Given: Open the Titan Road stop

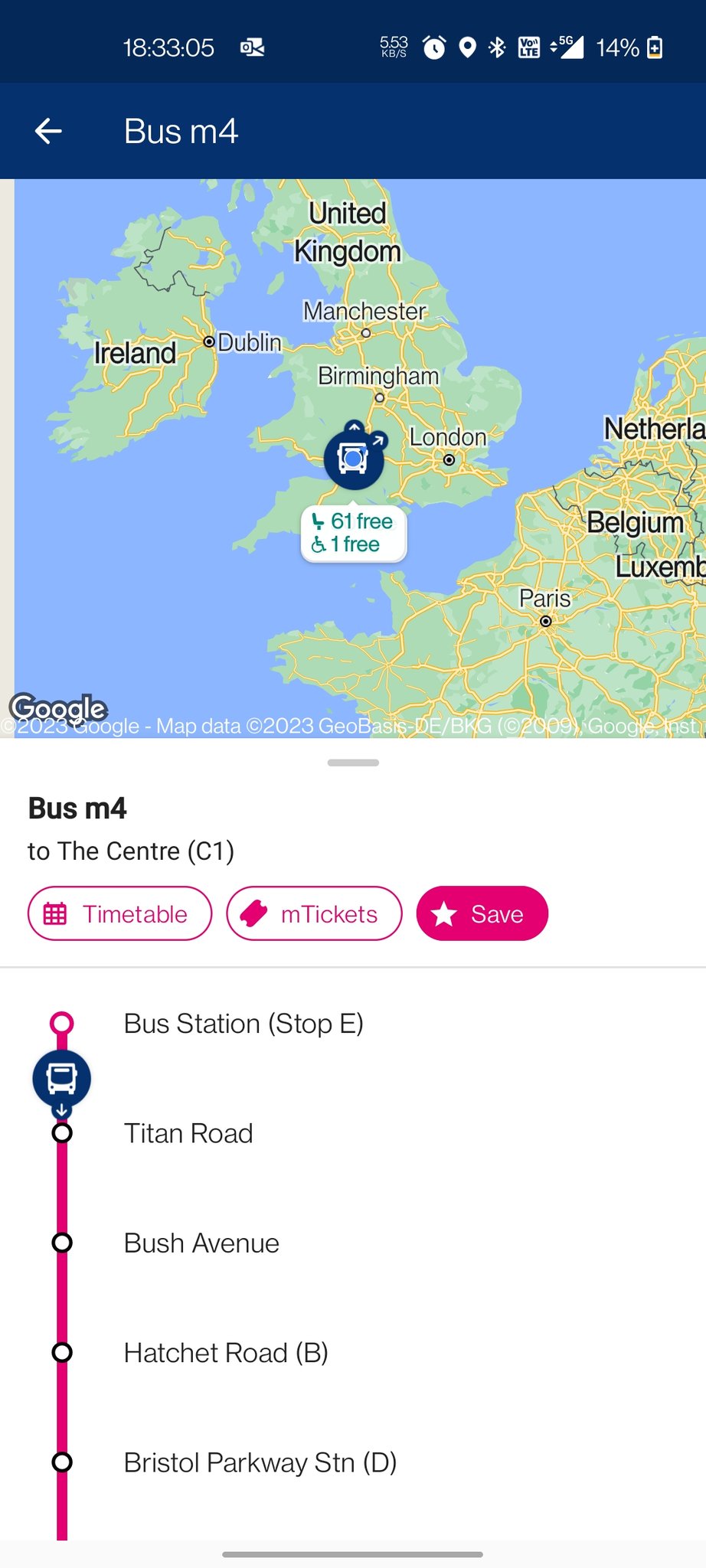Looking at the screenshot, I should click(188, 1133).
